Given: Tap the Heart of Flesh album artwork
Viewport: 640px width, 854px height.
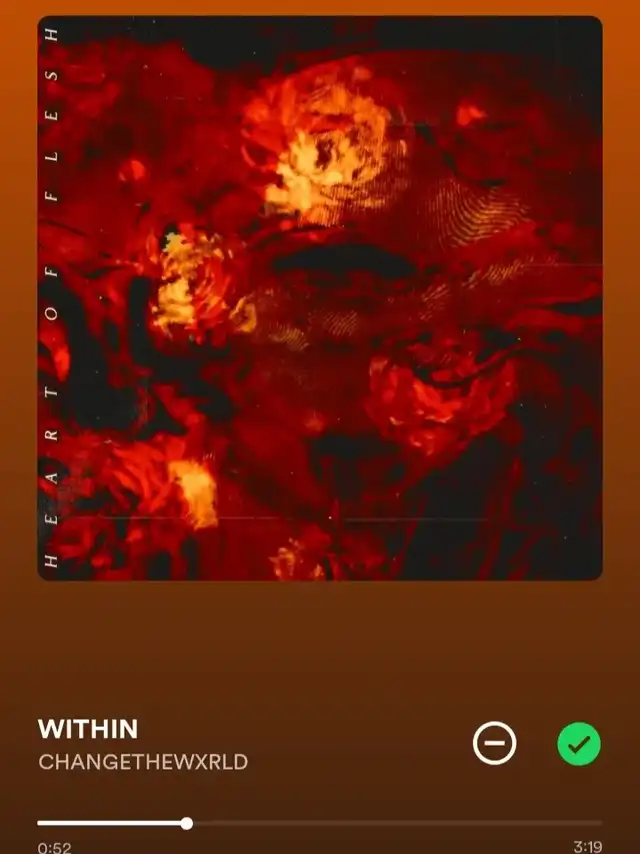Looking at the screenshot, I should coord(320,298).
